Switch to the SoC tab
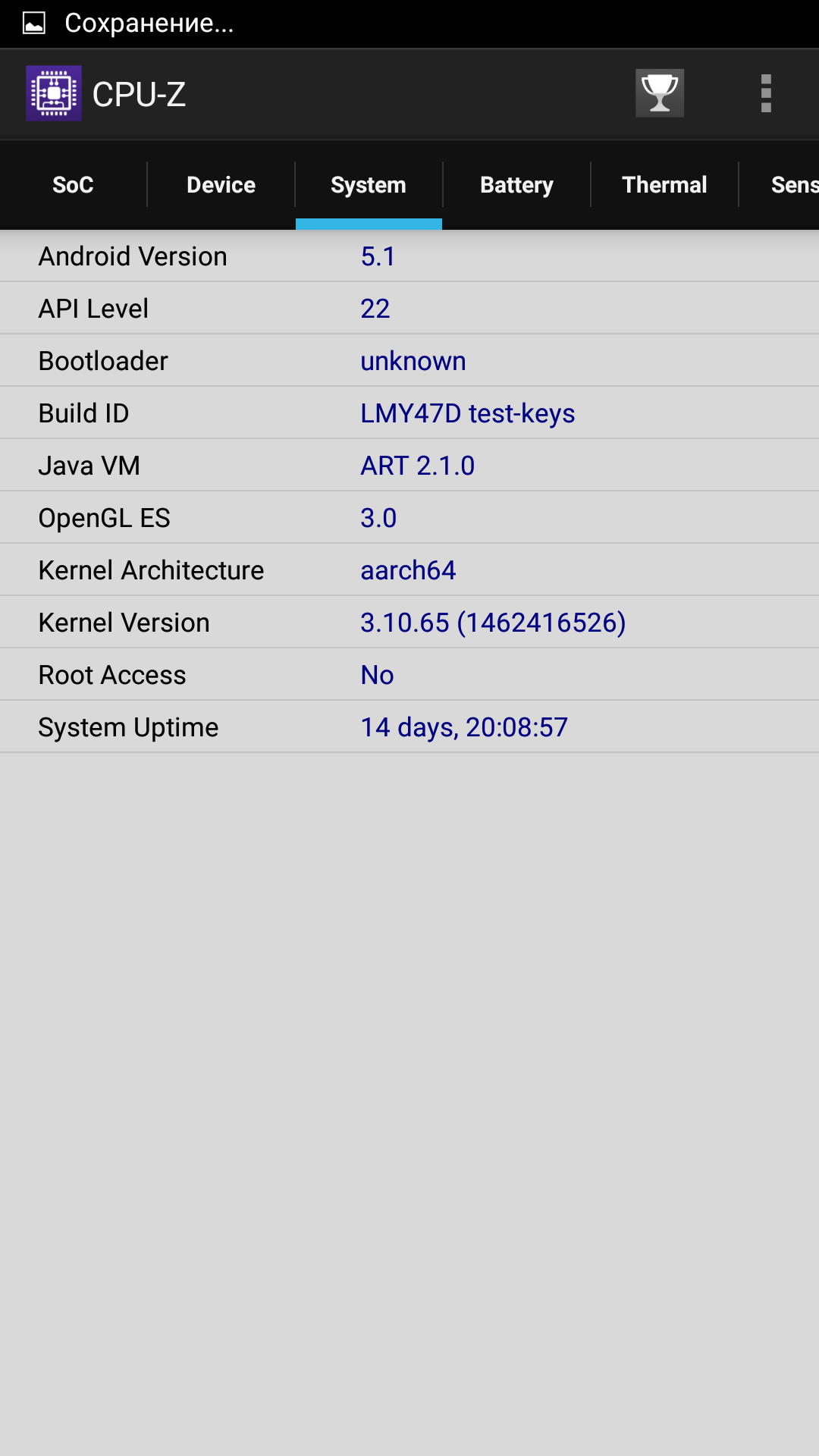Image resolution: width=819 pixels, height=1456 pixels. click(x=73, y=184)
